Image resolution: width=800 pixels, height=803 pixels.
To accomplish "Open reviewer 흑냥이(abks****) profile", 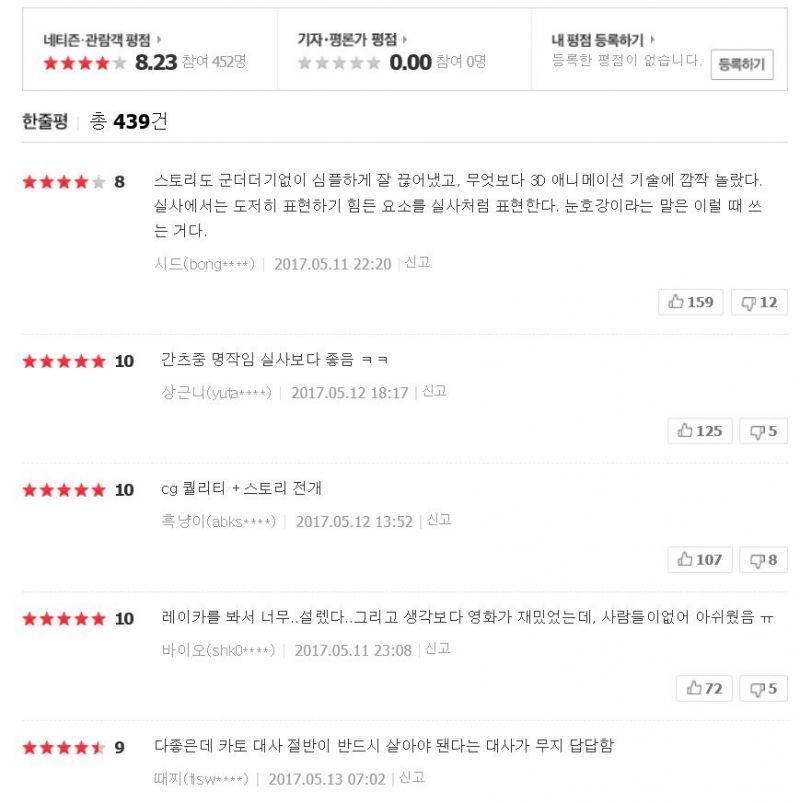I will 218,521.
